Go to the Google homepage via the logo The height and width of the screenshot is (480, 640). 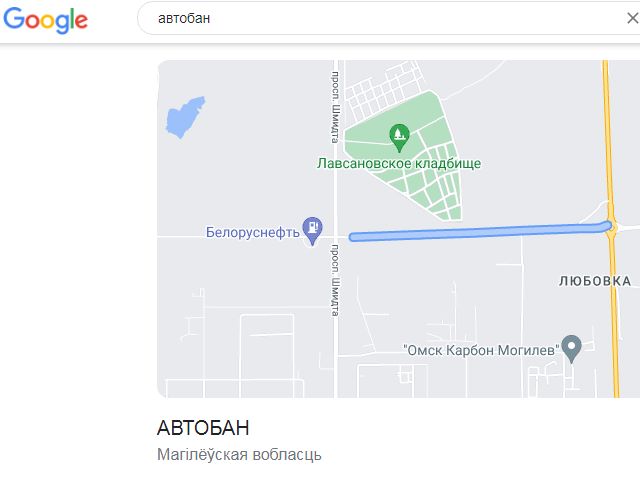click(x=46, y=19)
